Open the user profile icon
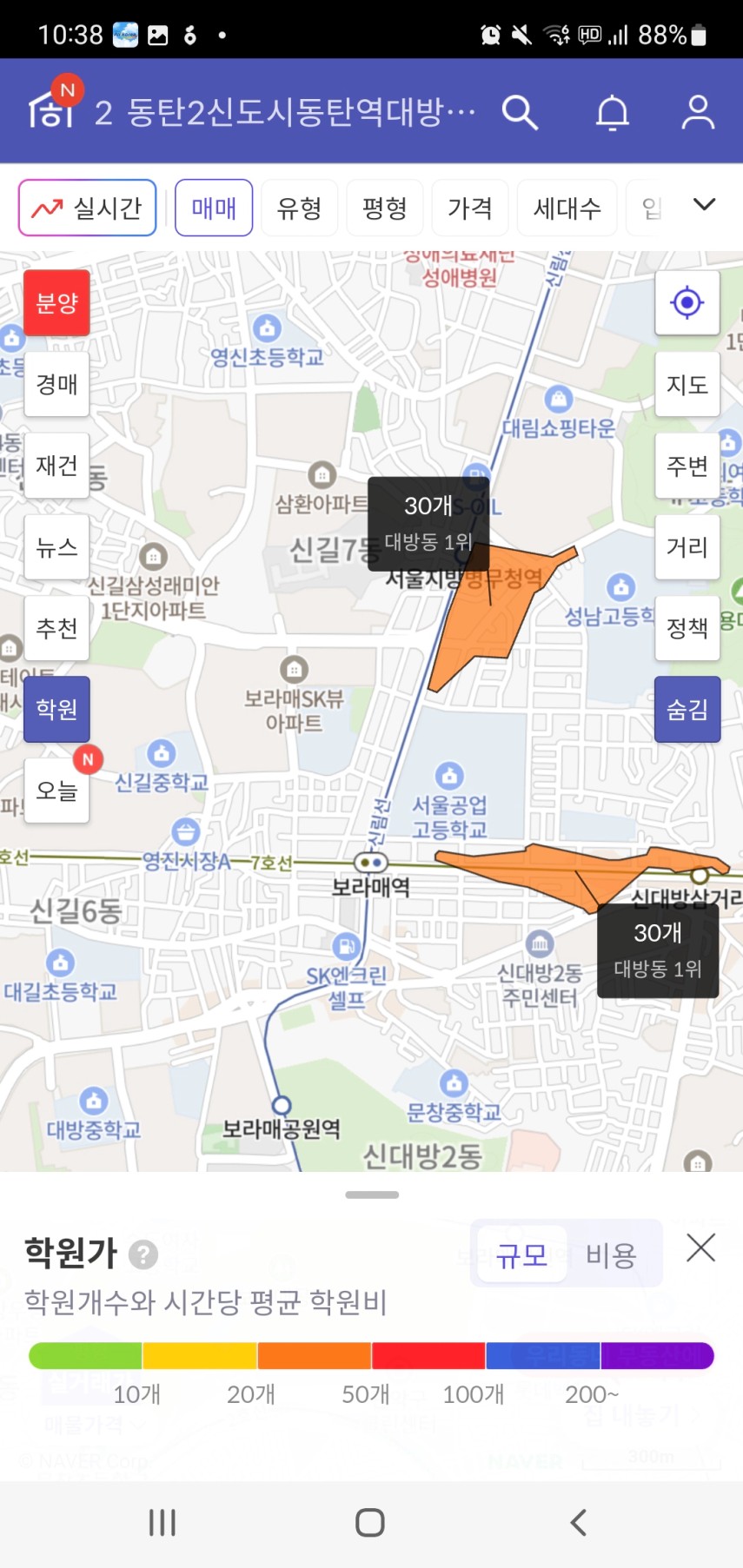The height and width of the screenshot is (1568, 743). pos(697,112)
